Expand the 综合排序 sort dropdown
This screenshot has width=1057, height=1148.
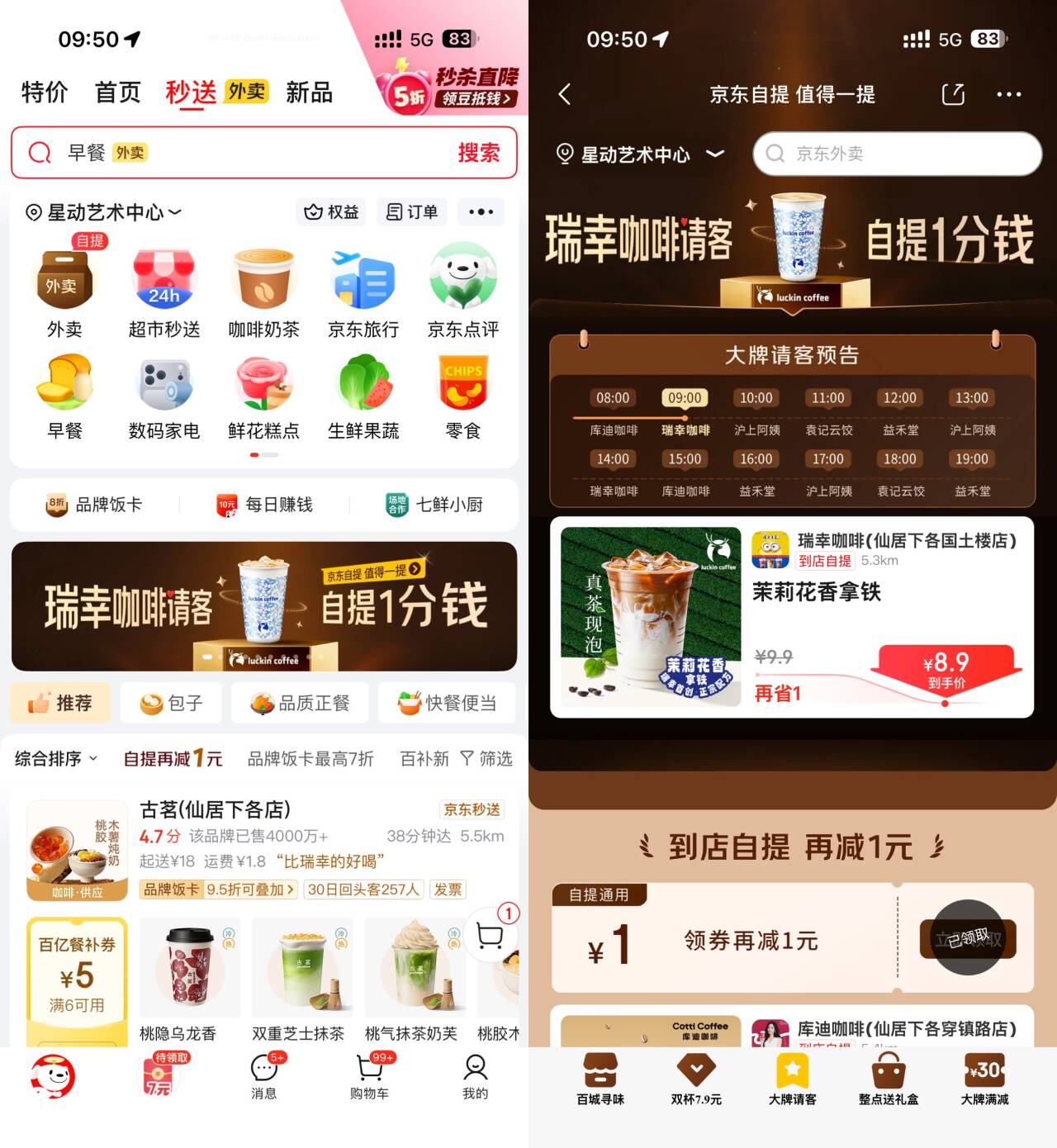56,758
